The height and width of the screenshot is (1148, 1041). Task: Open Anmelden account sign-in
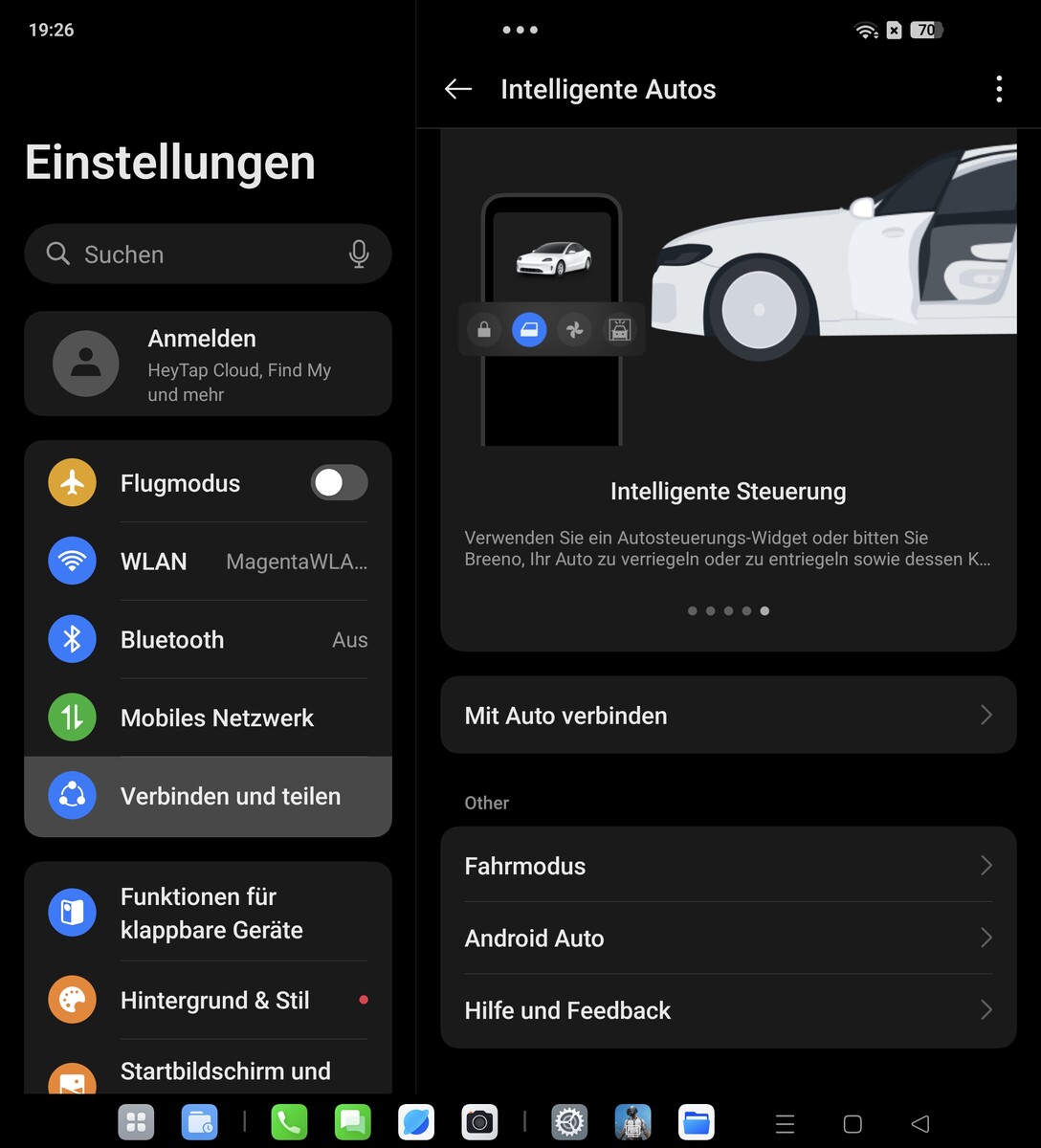[208, 364]
